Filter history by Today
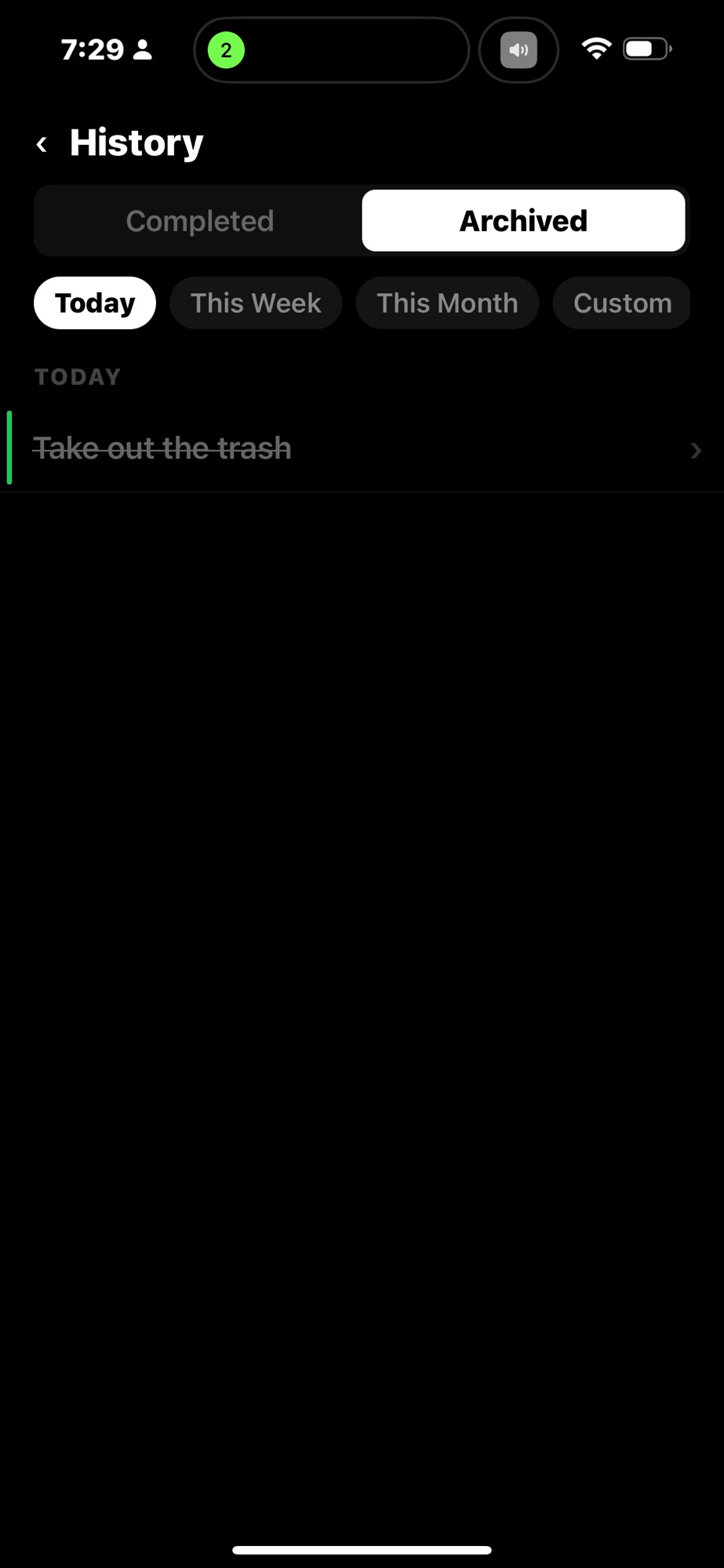 point(95,303)
